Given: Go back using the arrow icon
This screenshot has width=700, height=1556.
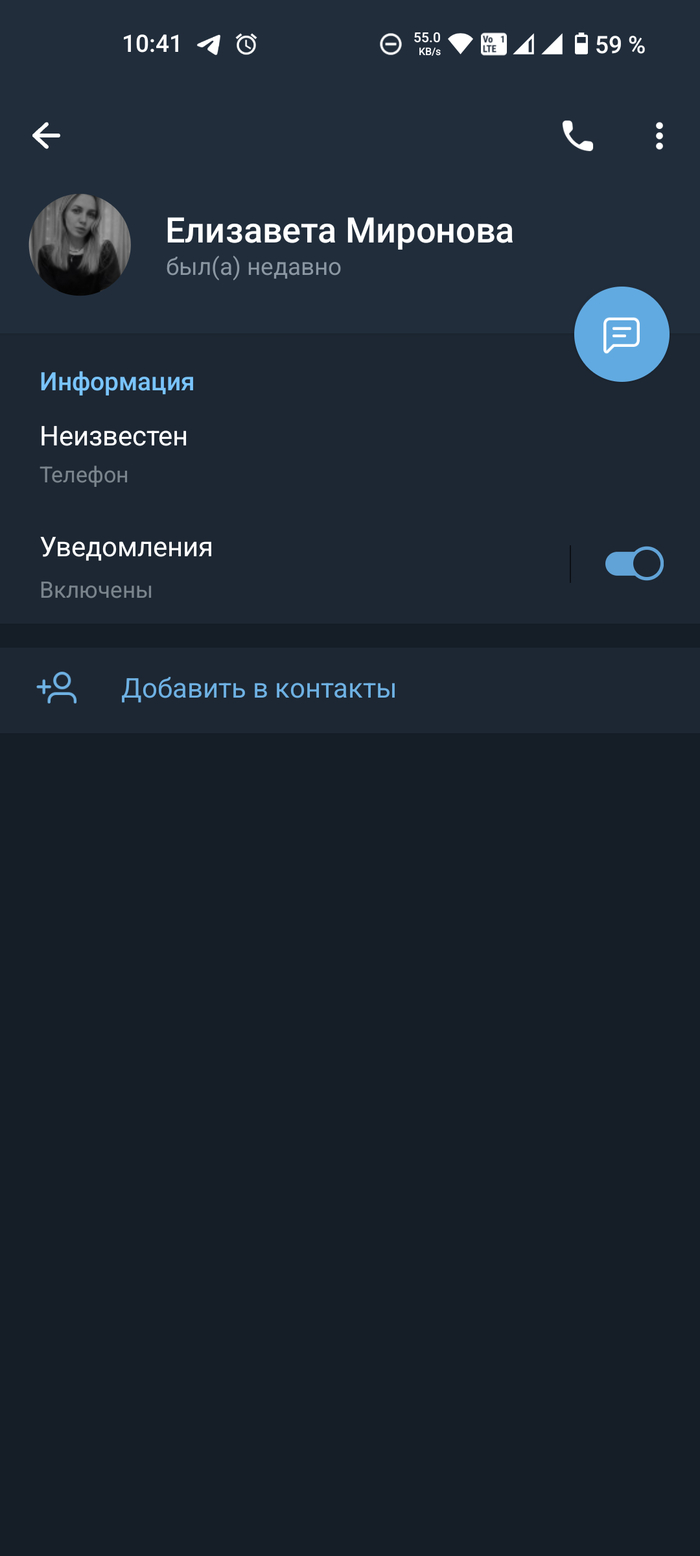Looking at the screenshot, I should (x=46, y=136).
